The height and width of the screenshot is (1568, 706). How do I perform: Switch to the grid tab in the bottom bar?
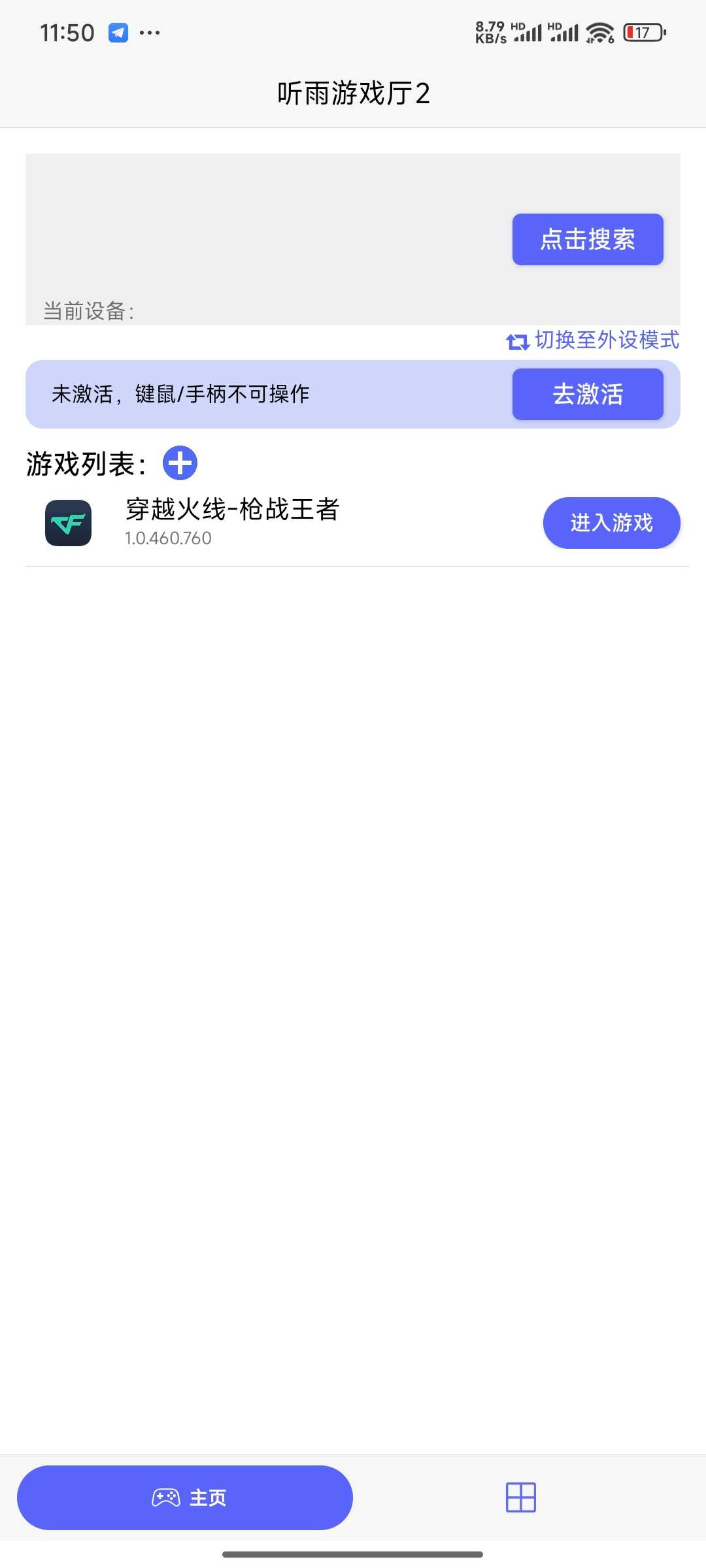(521, 1497)
